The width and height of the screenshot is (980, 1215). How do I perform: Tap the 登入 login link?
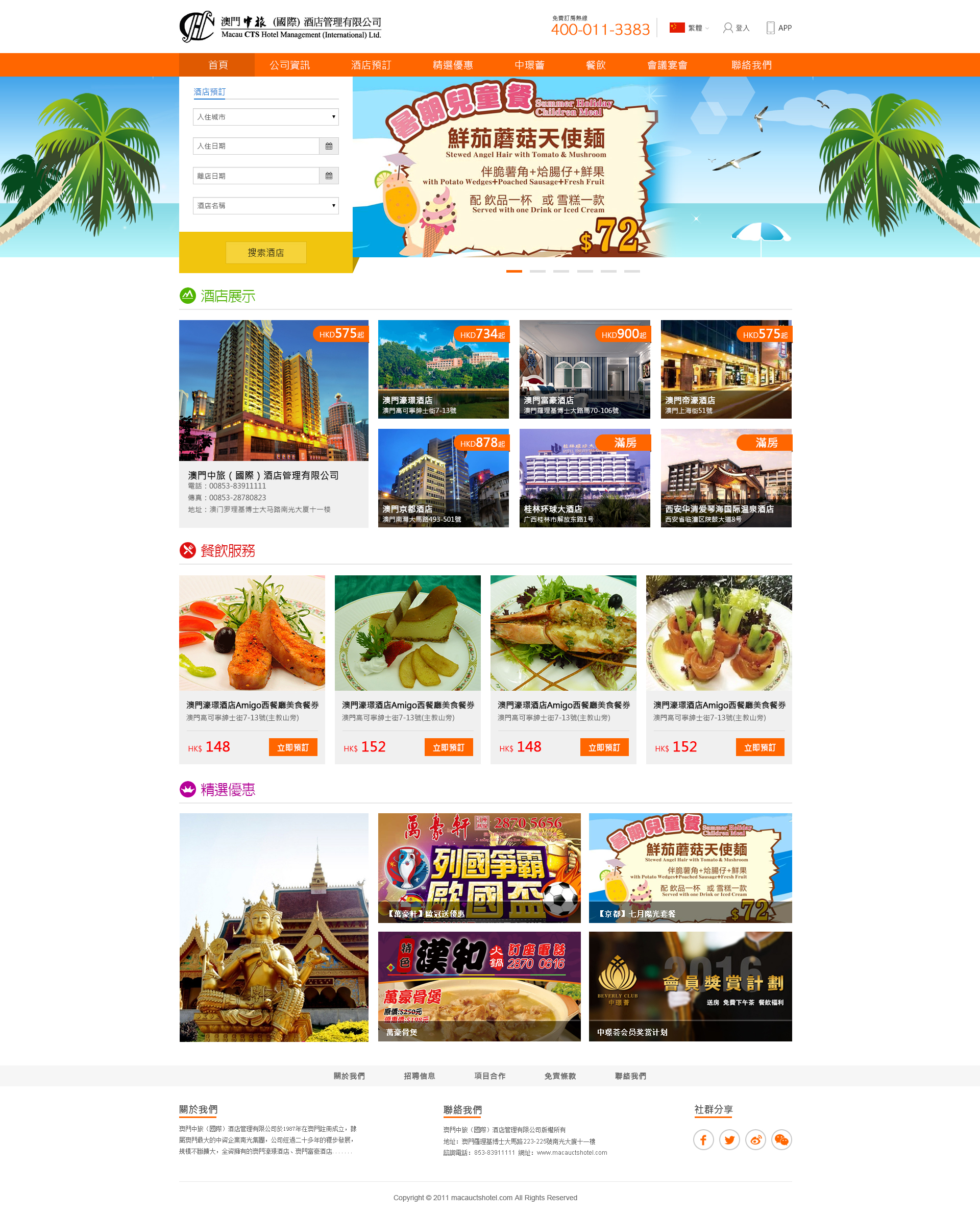[x=737, y=28]
